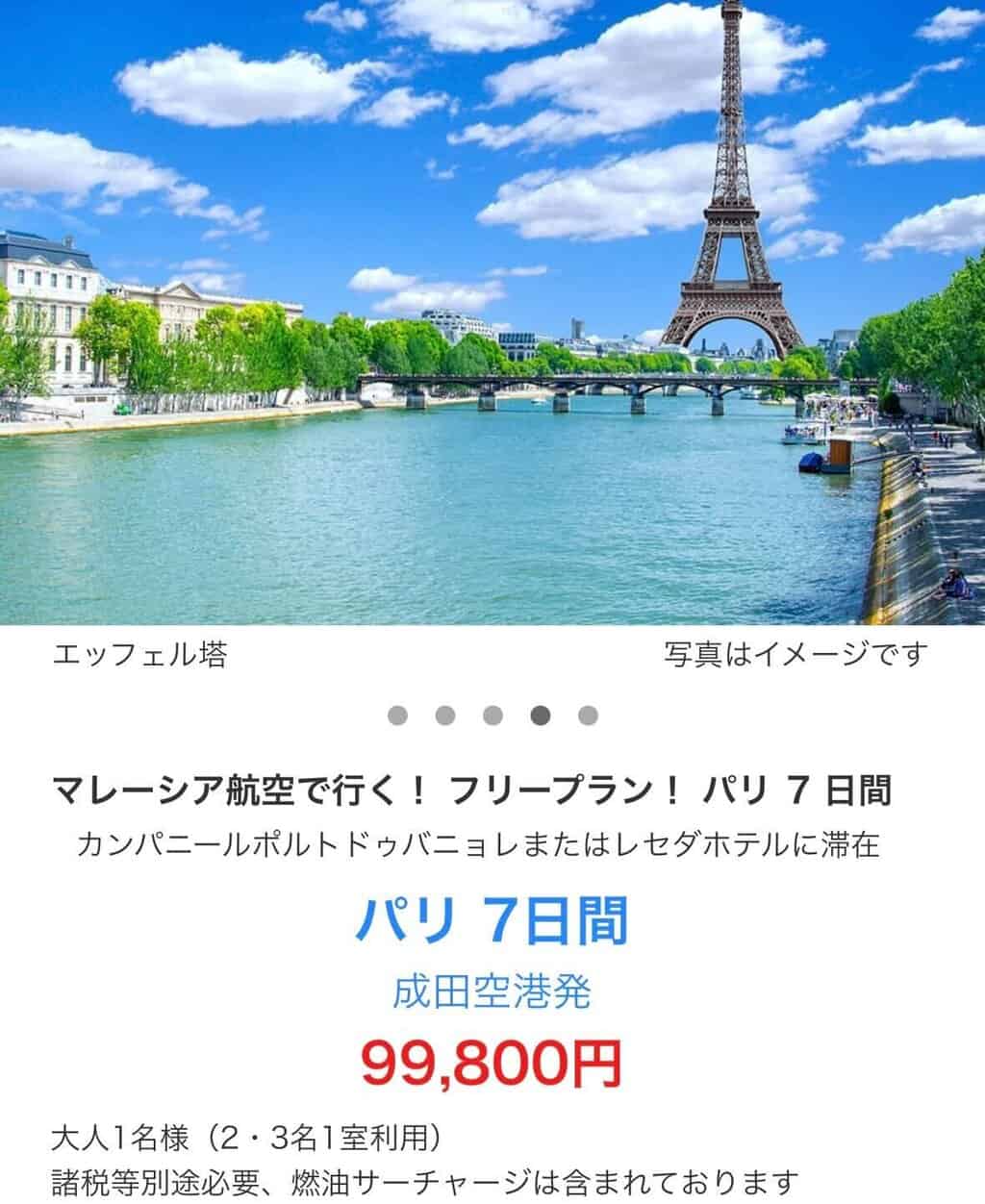
Task: Show the last carousel page dot's photo
Action: pos(589,715)
